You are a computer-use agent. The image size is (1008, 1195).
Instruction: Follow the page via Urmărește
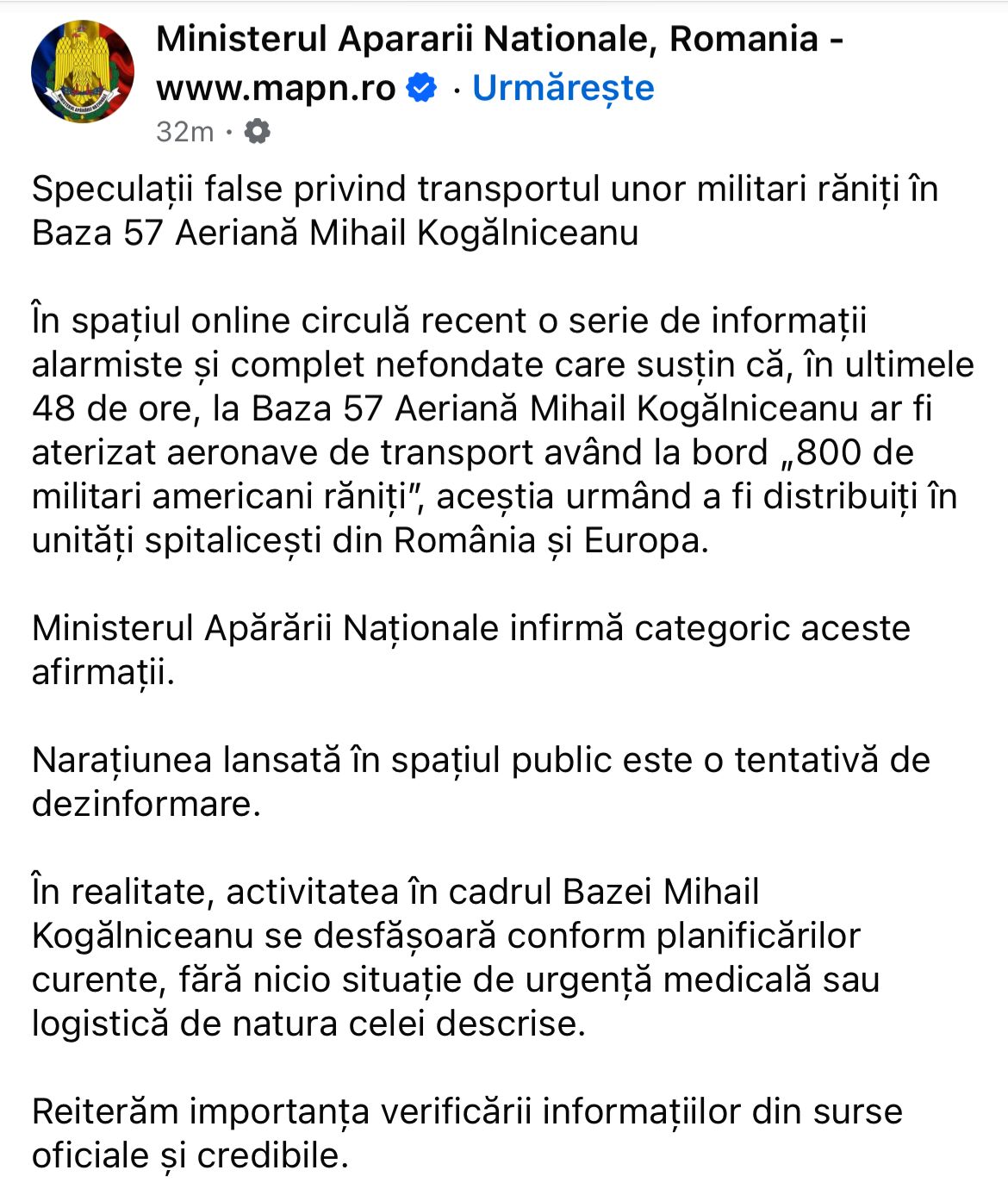tap(563, 88)
